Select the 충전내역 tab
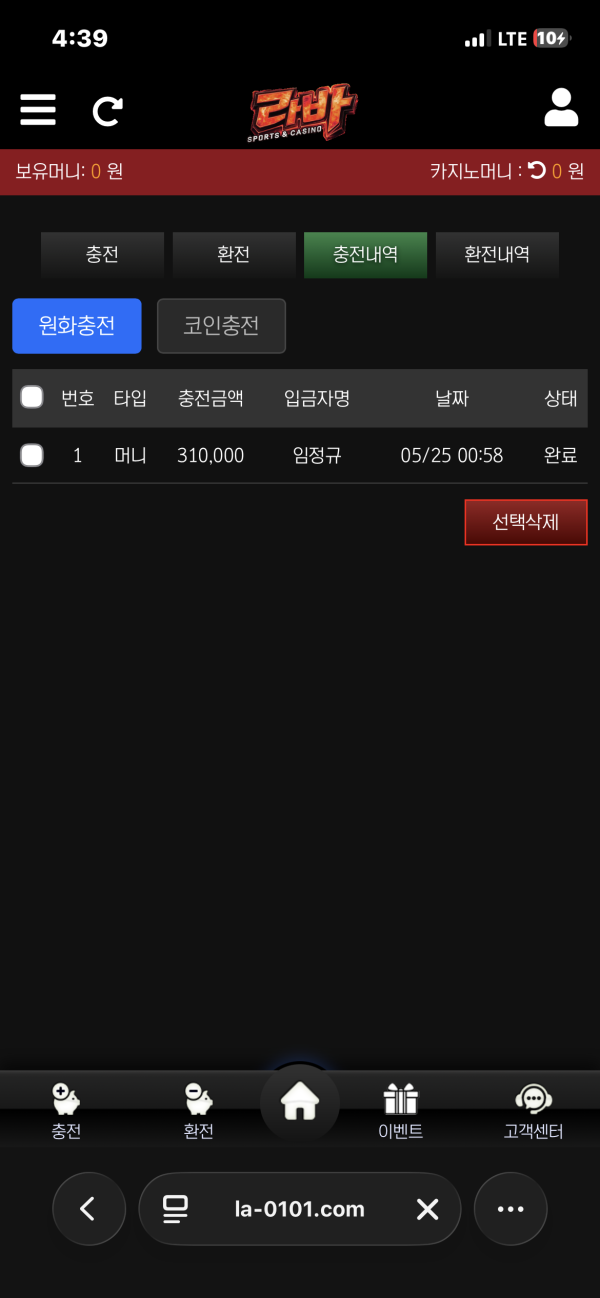Screen dimensions: 600x1298 click(x=365, y=255)
